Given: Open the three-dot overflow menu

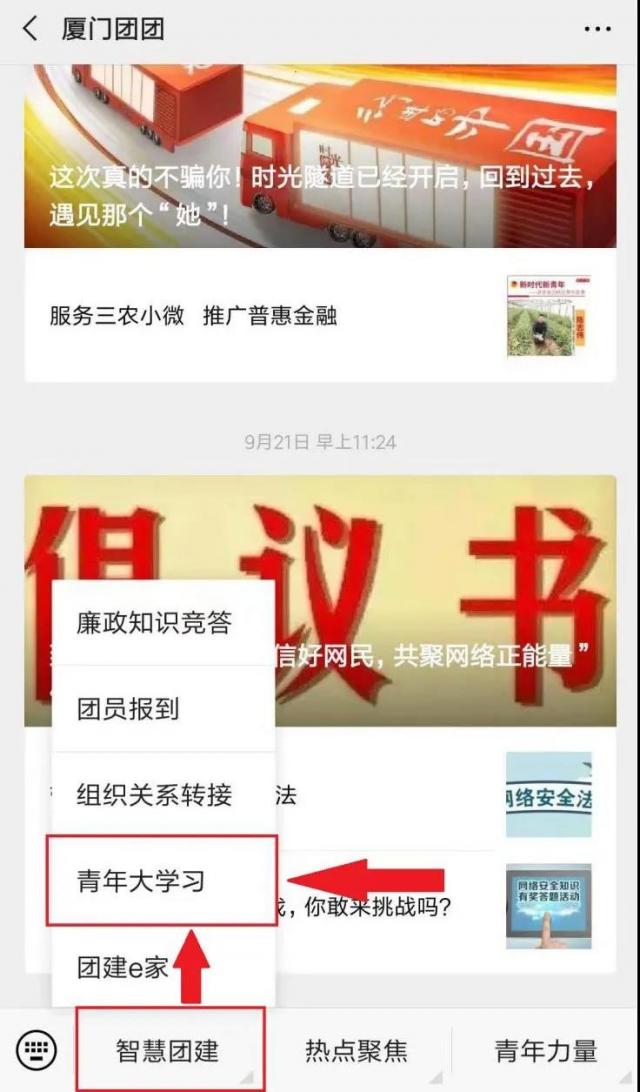Looking at the screenshot, I should point(597,29).
